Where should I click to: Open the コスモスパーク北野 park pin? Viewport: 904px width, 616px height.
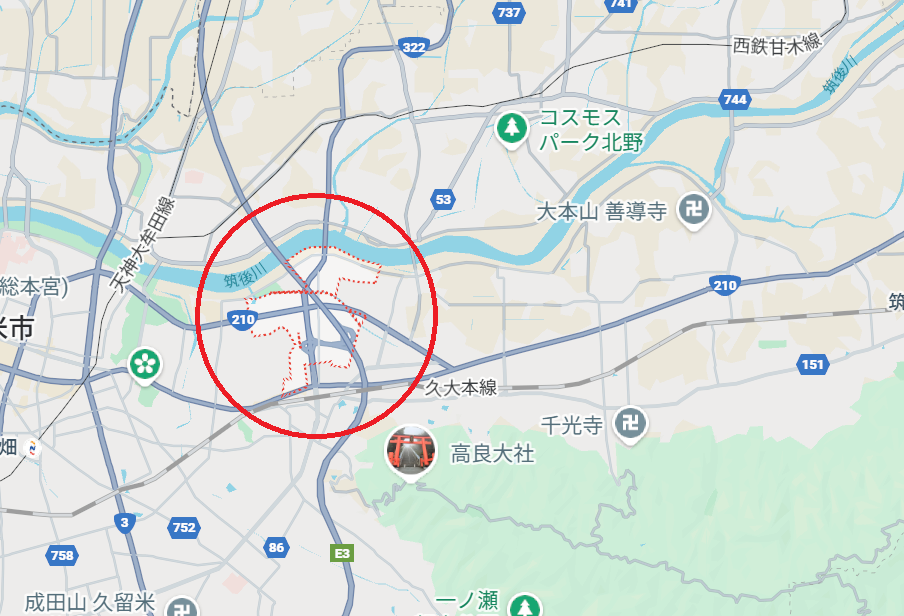[x=512, y=128]
